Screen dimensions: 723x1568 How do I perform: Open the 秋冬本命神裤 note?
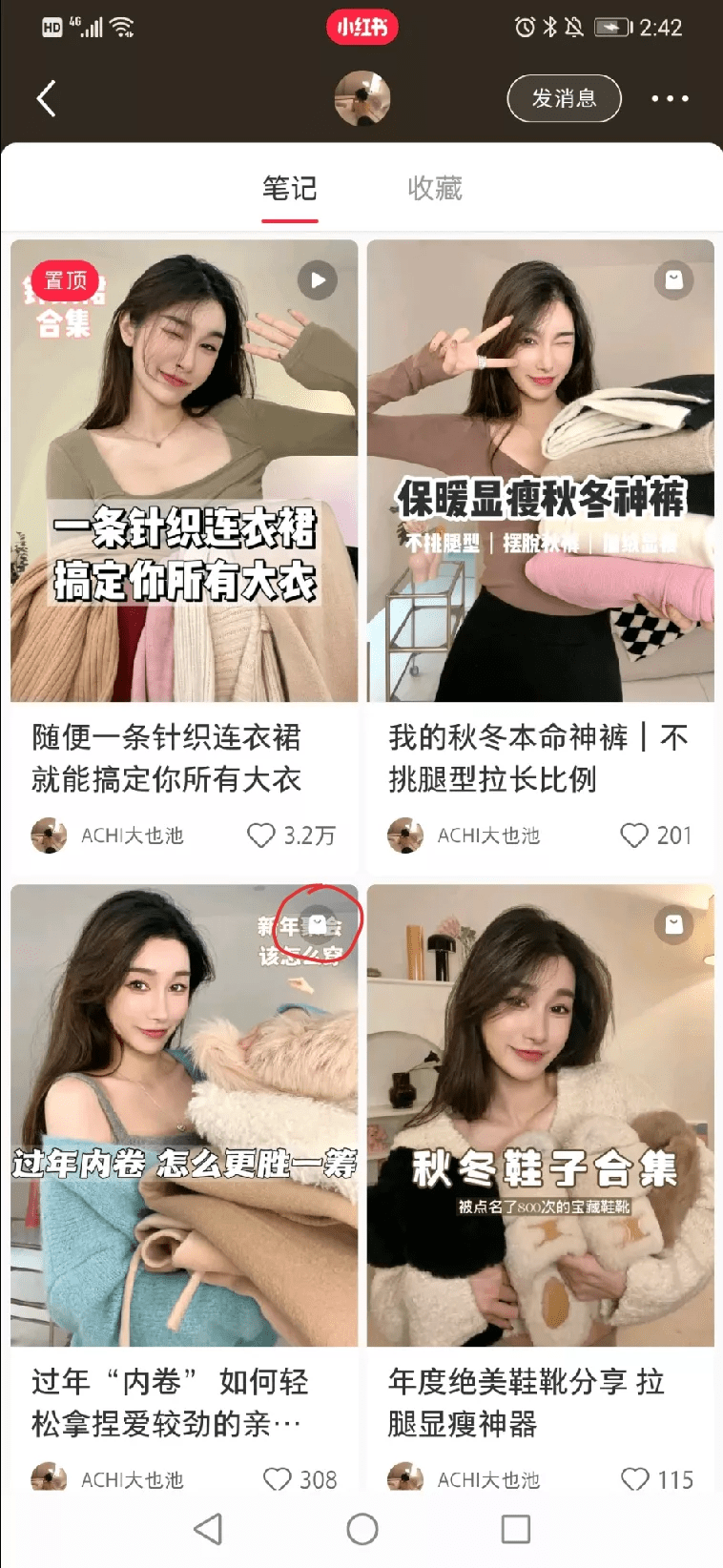point(541,471)
